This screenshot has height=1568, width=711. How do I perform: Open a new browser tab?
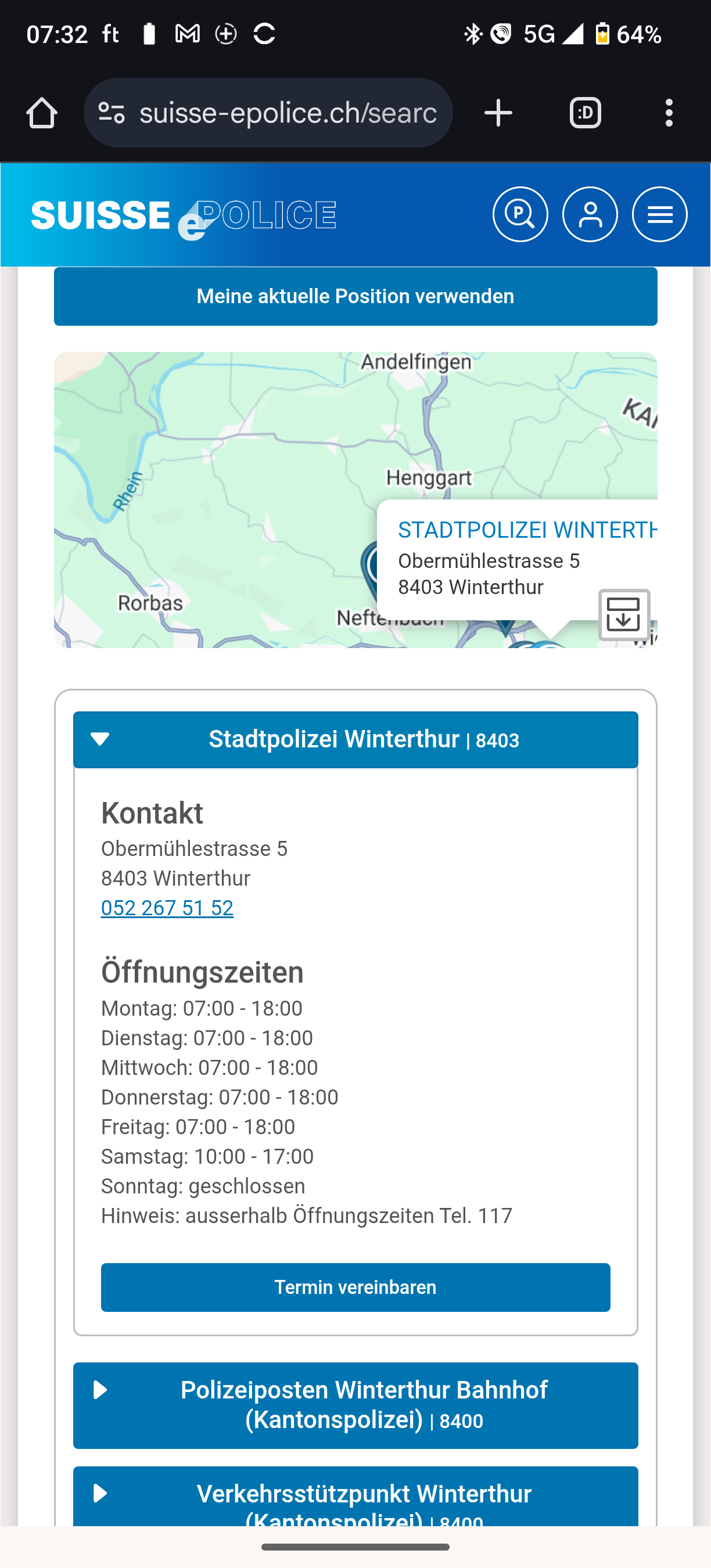pyautogui.click(x=498, y=113)
